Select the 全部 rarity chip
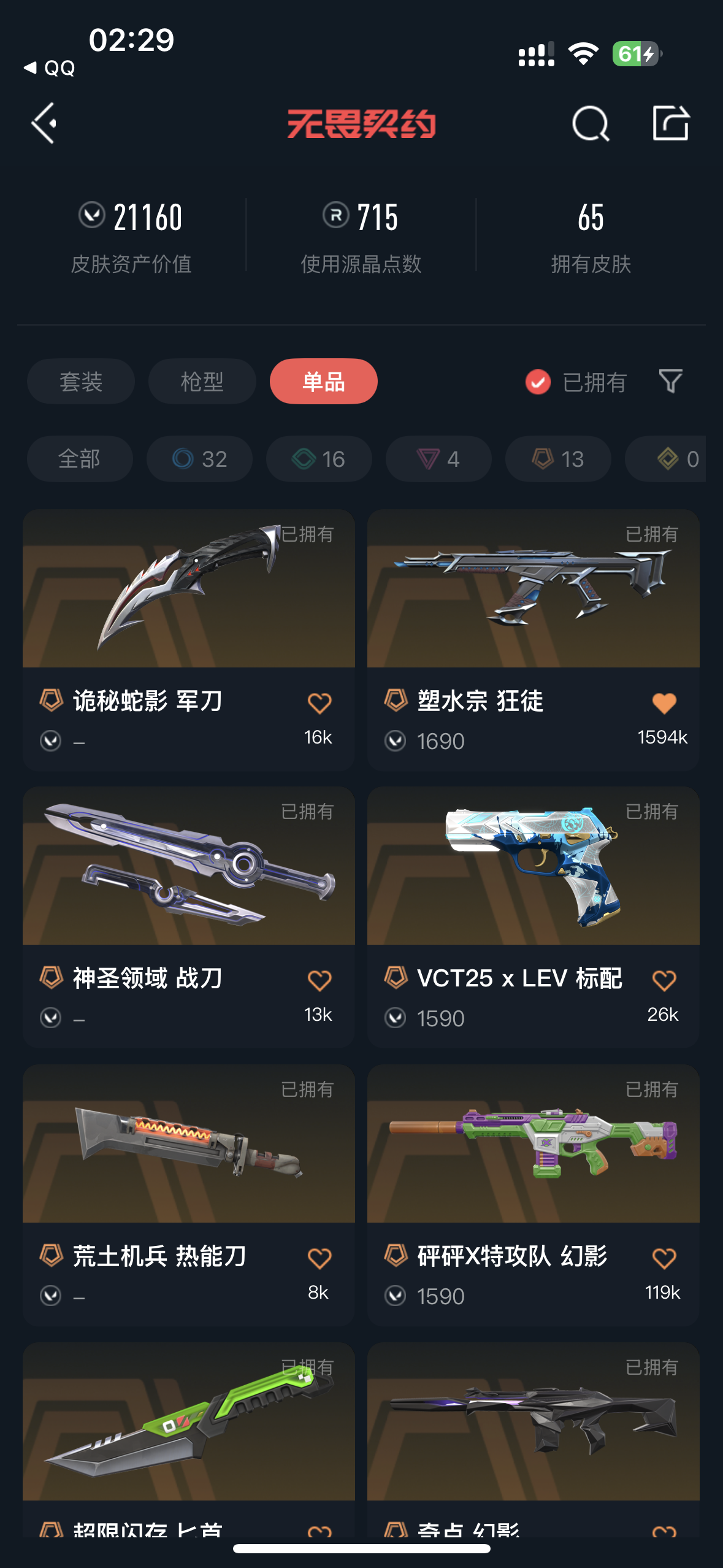 80,459
